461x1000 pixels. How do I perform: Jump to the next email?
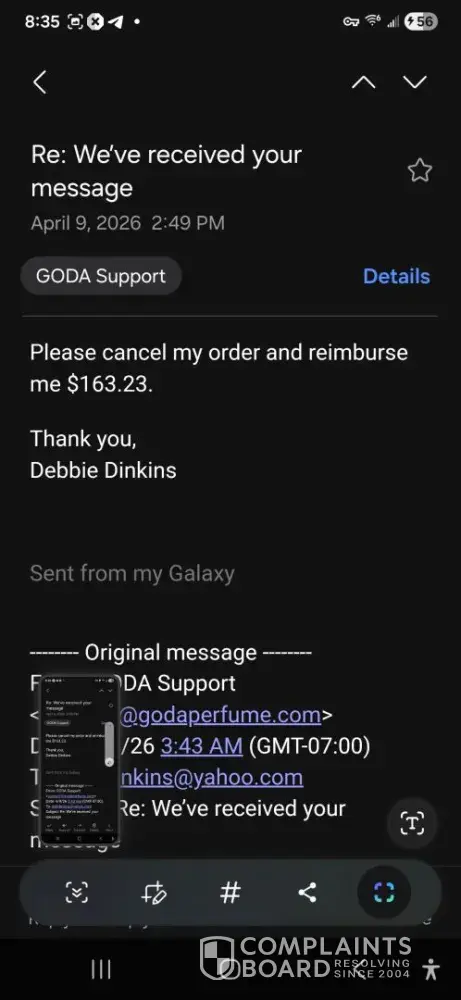pyautogui.click(x=414, y=82)
